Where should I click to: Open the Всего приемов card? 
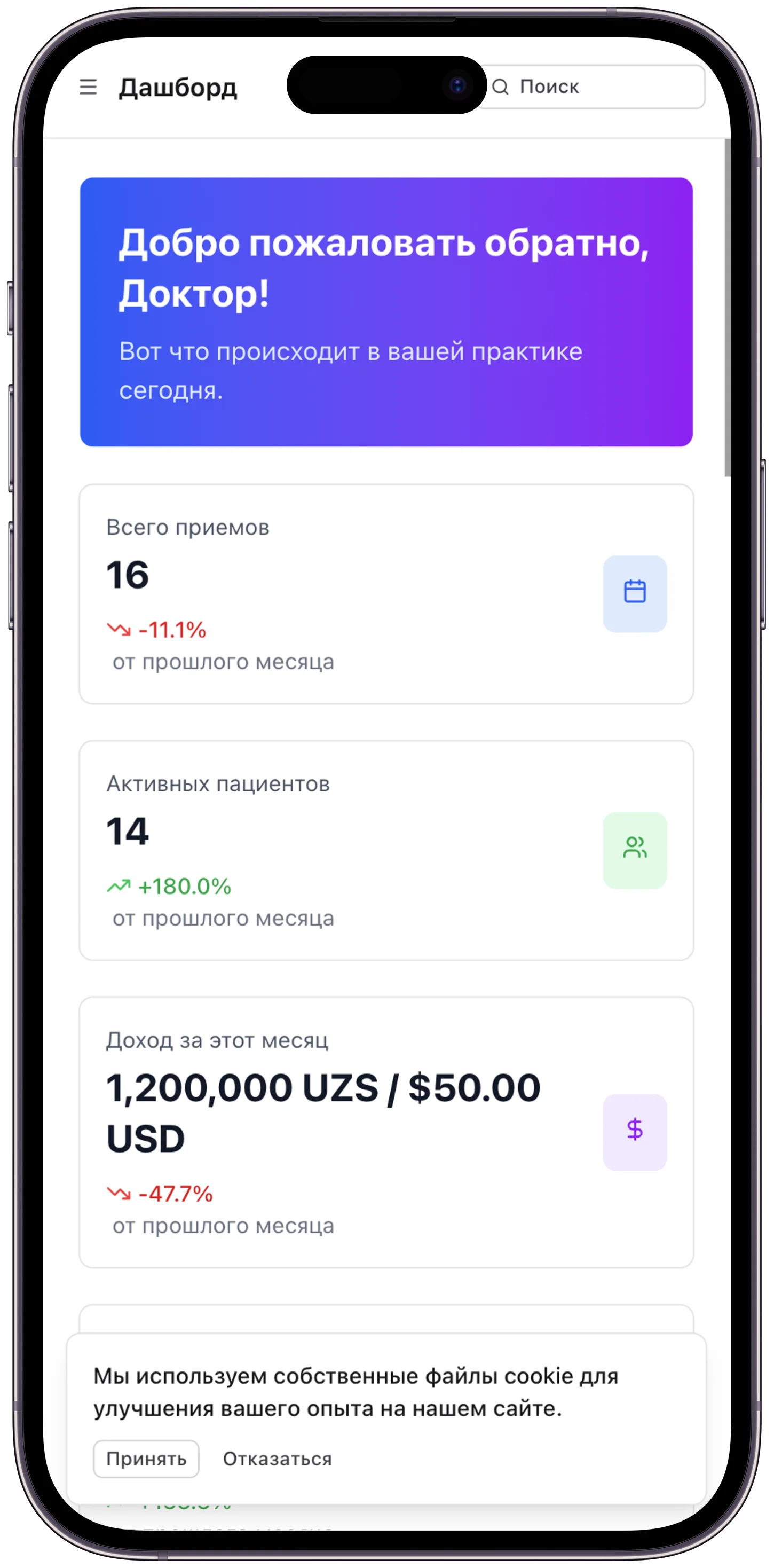coord(386,594)
